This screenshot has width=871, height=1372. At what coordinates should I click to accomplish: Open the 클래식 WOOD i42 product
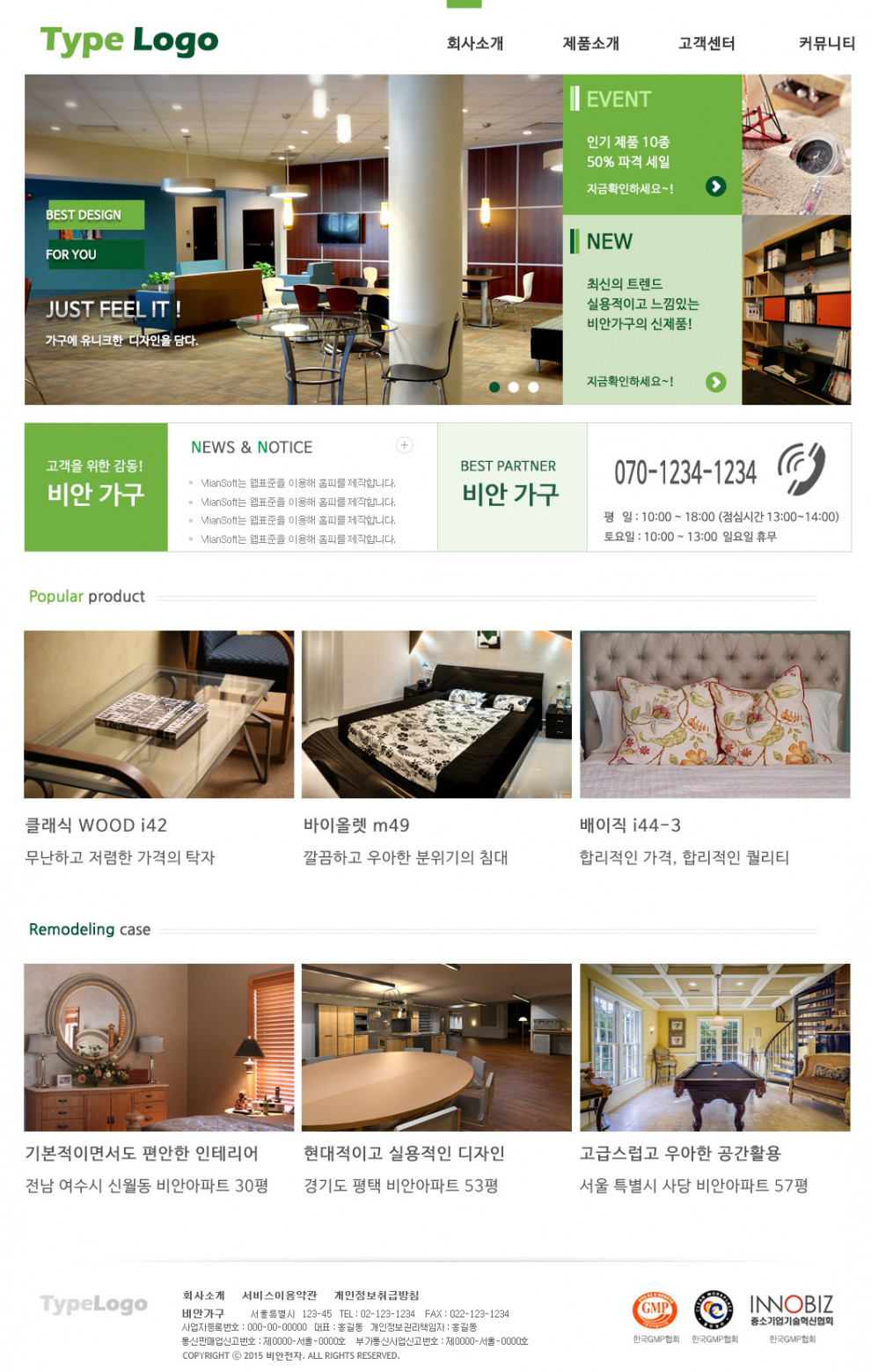(158, 714)
